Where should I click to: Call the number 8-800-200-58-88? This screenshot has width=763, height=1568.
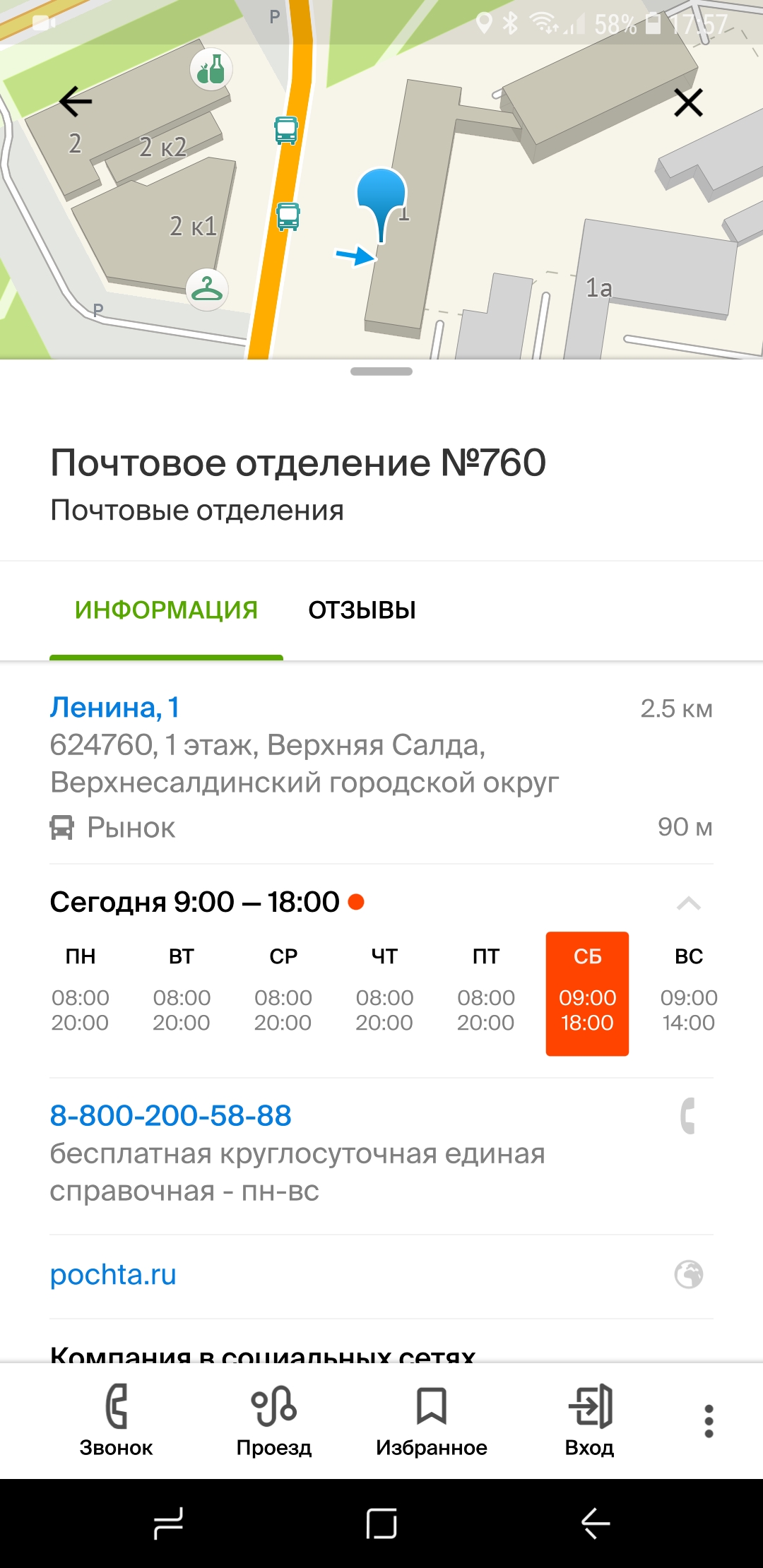[x=170, y=1116]
